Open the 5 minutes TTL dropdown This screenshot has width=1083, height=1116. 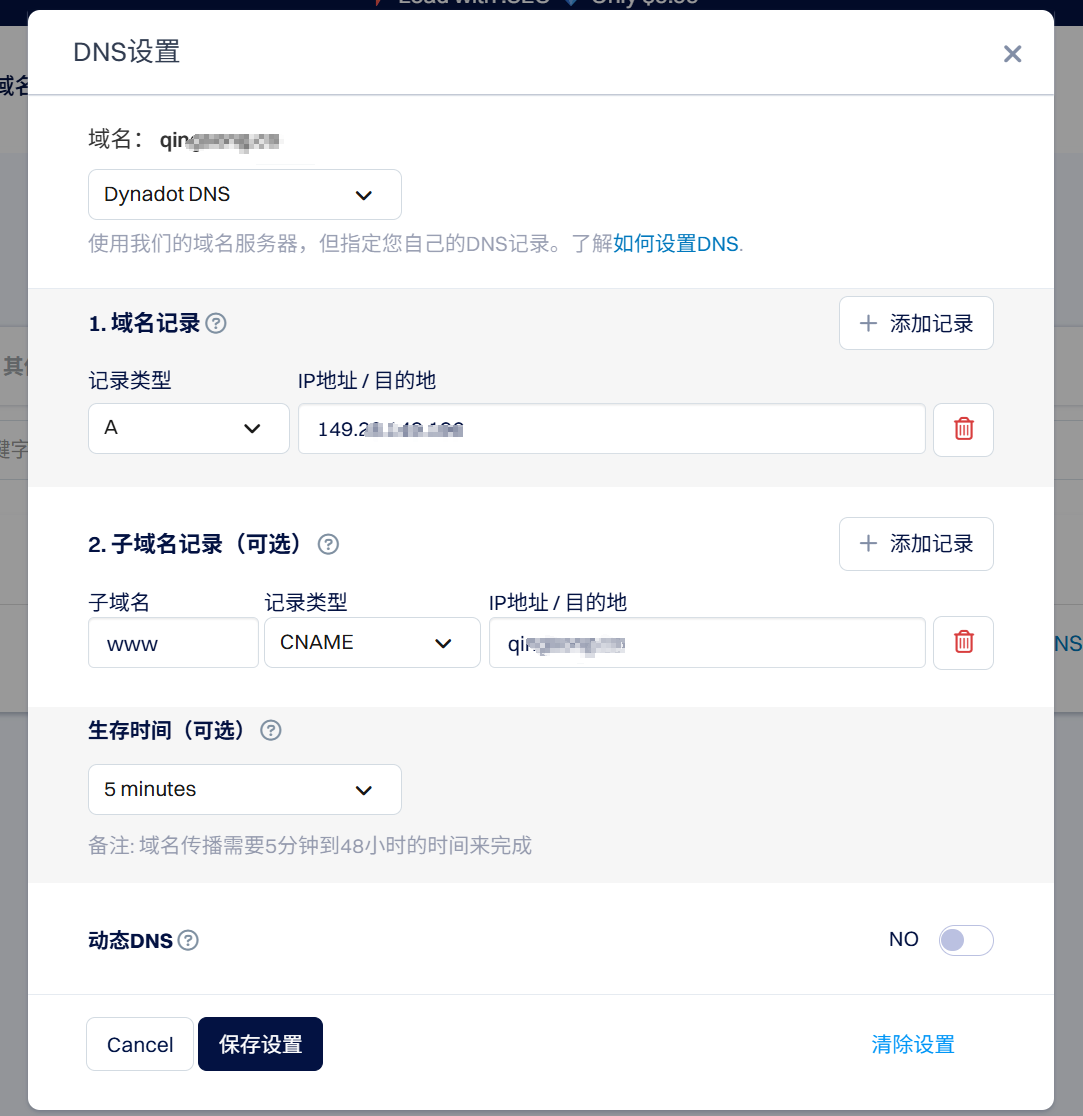[245, 790]
